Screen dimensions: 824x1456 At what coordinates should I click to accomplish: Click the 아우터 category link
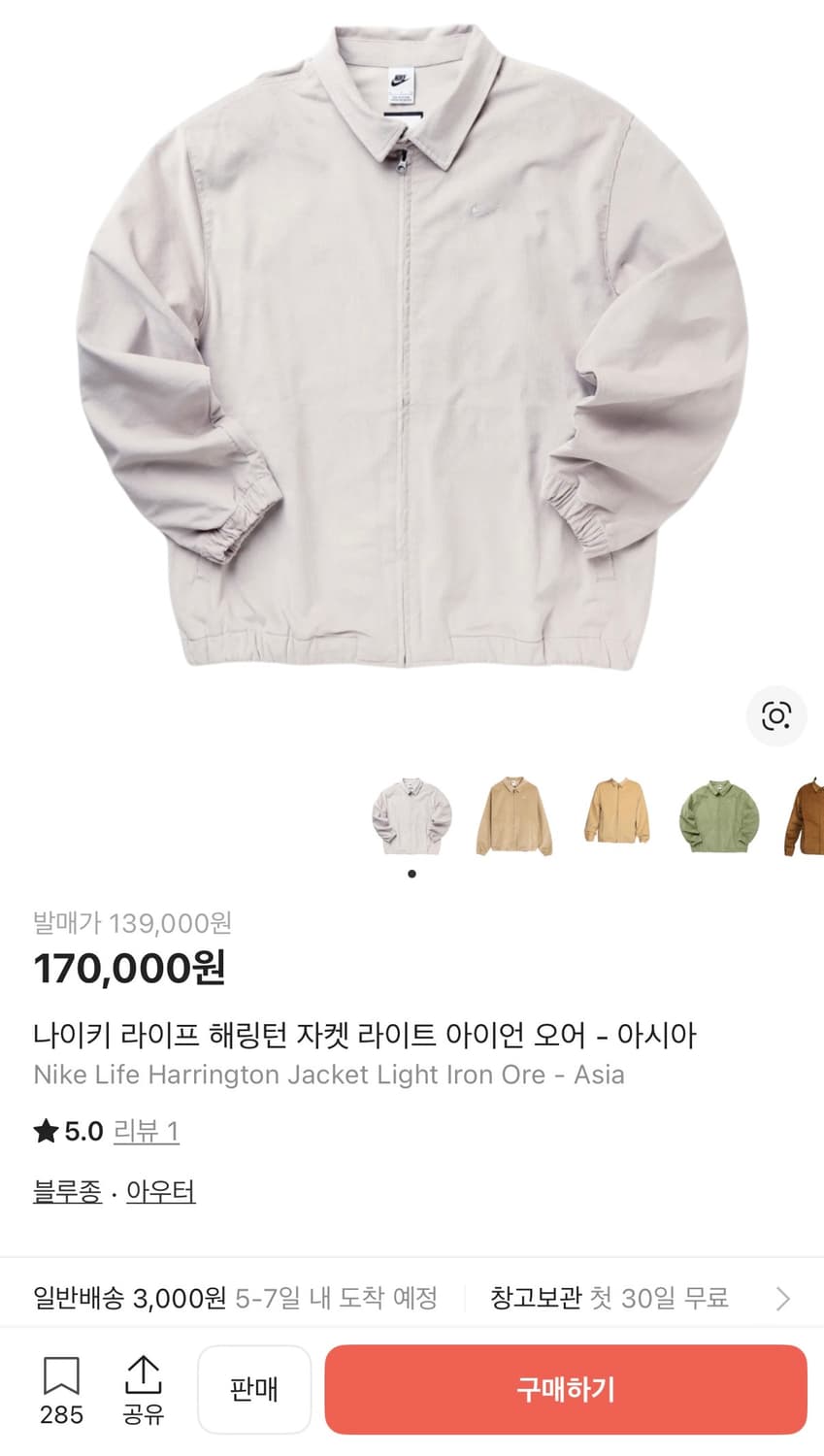coord(159,1192)
